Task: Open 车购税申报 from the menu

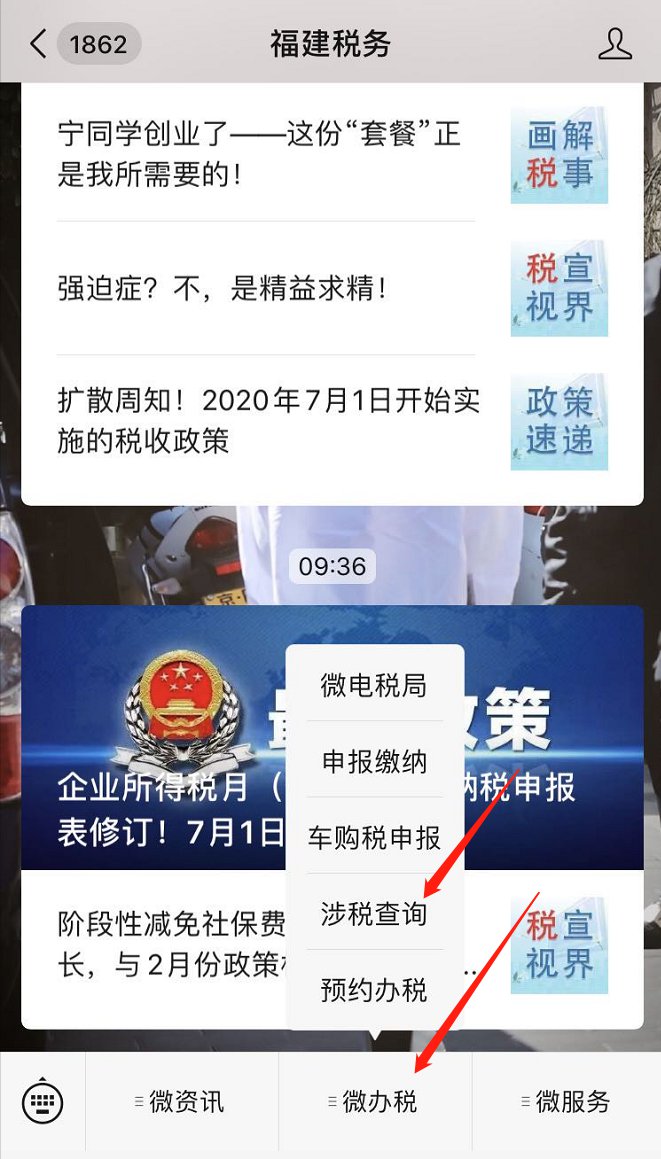Action: pos(374,837)
